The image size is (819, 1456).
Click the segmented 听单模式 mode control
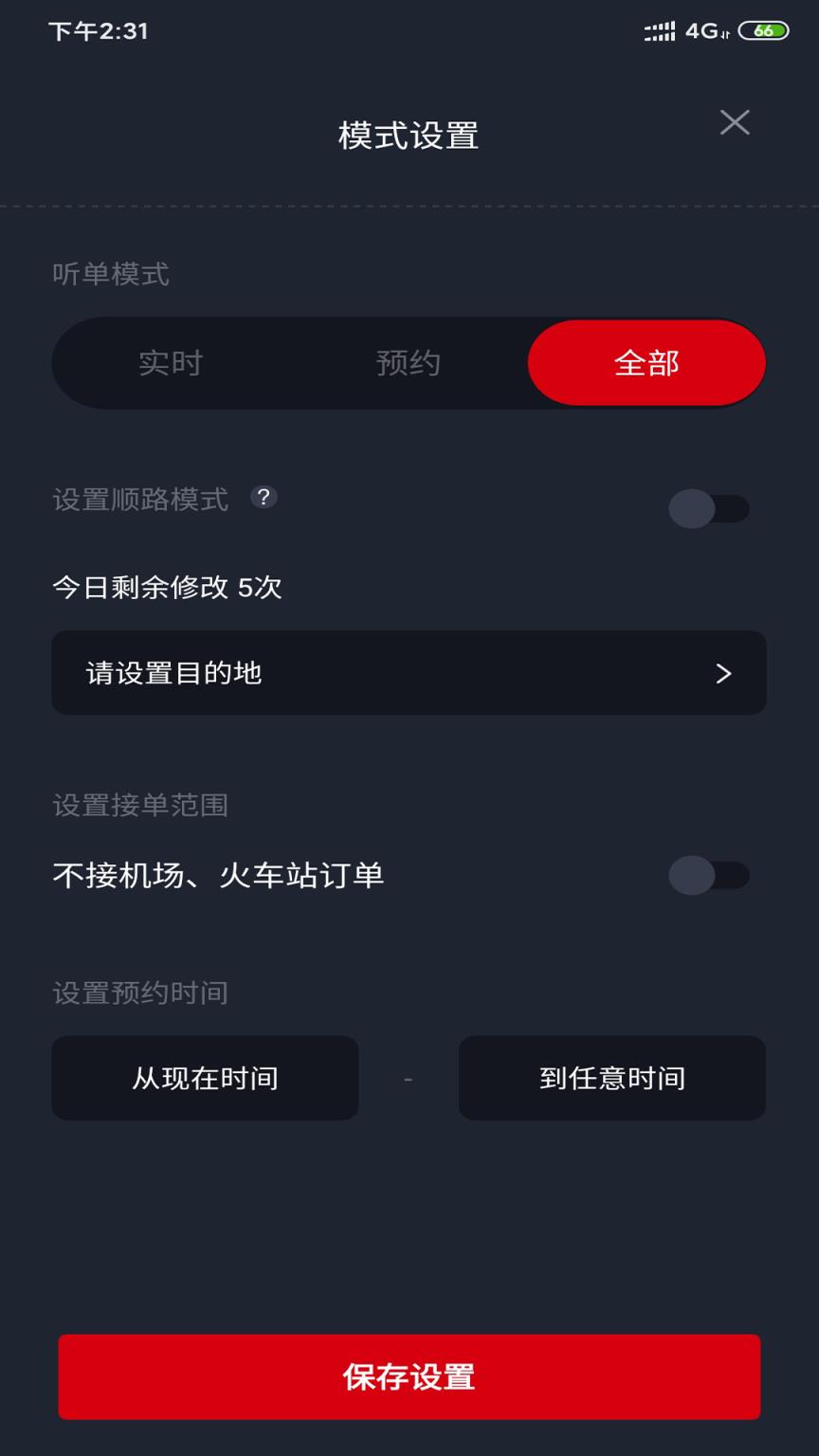(x=409, y=362)
